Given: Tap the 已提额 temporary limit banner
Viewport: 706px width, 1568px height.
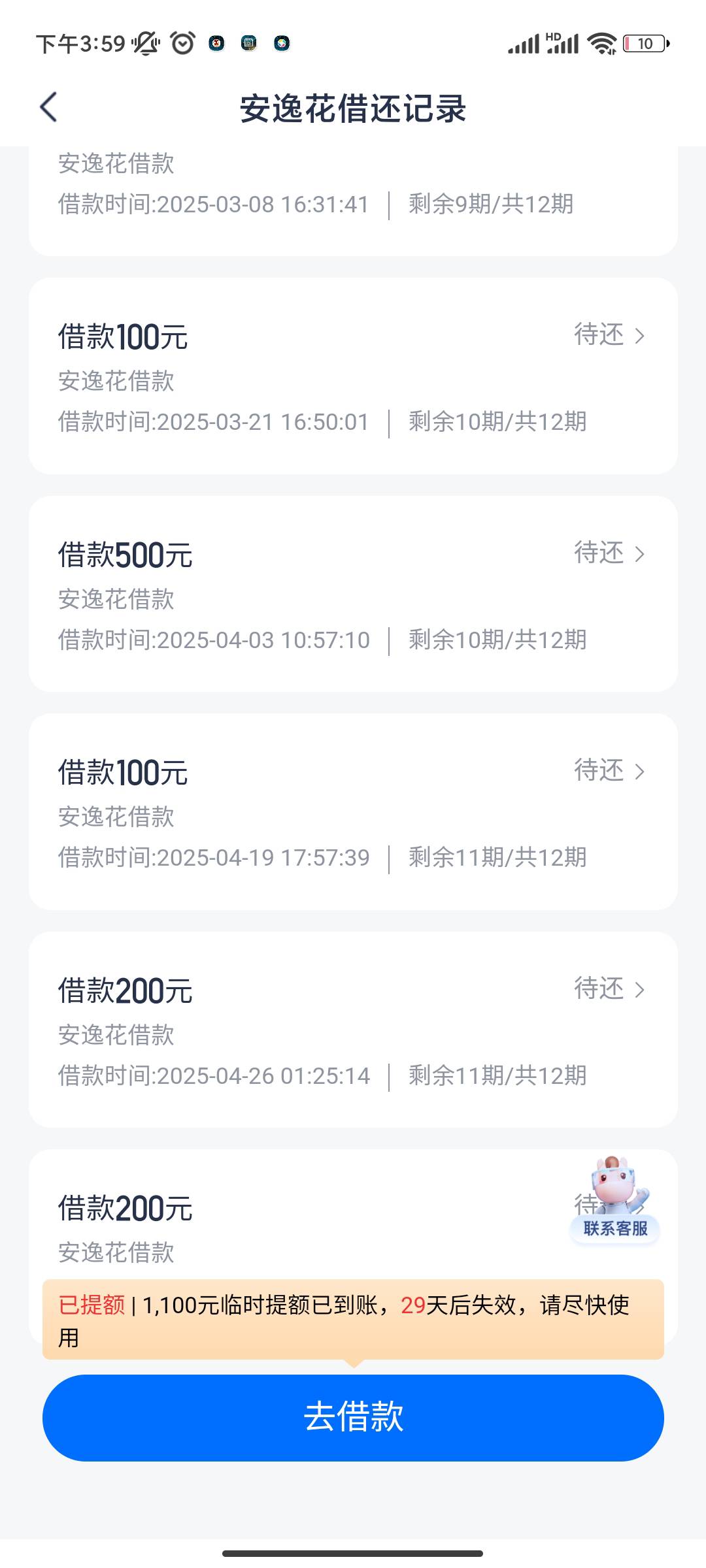Looking at the screenshot, I should [x=353, y=1320].
